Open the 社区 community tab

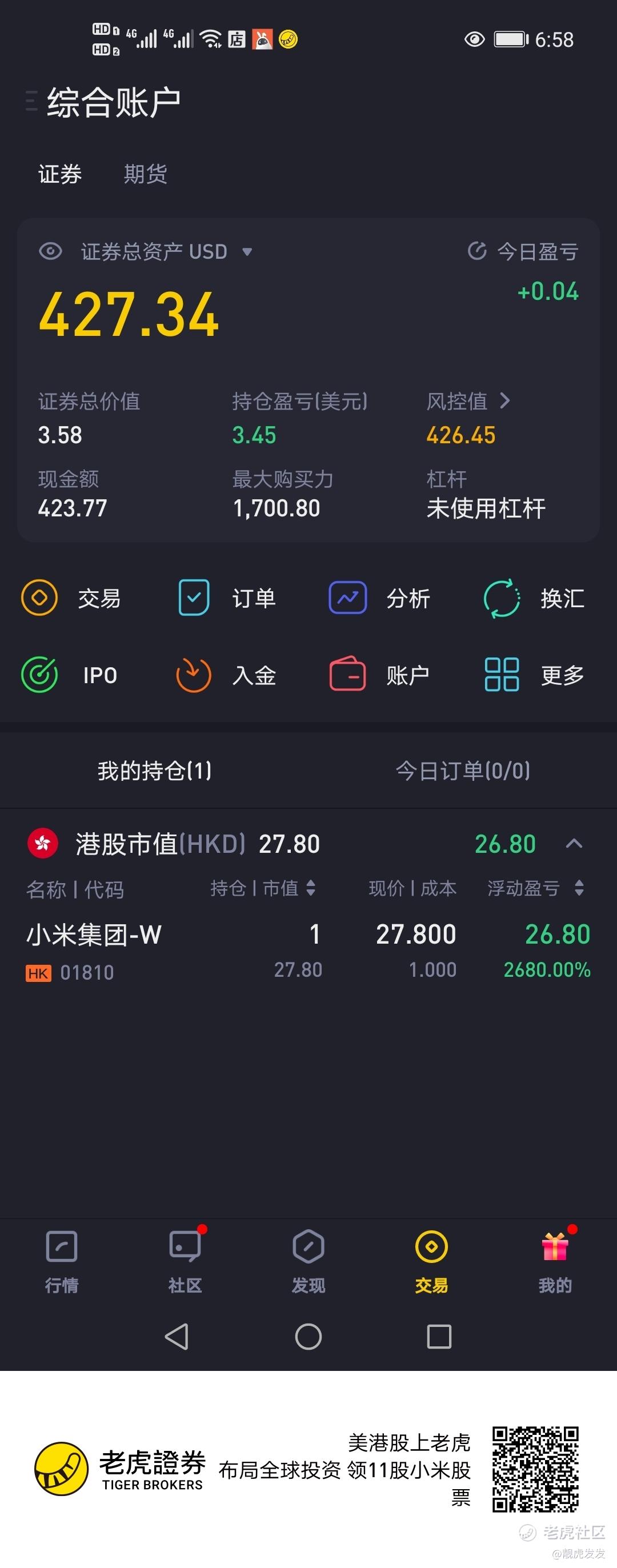[x=185, y=1259]
